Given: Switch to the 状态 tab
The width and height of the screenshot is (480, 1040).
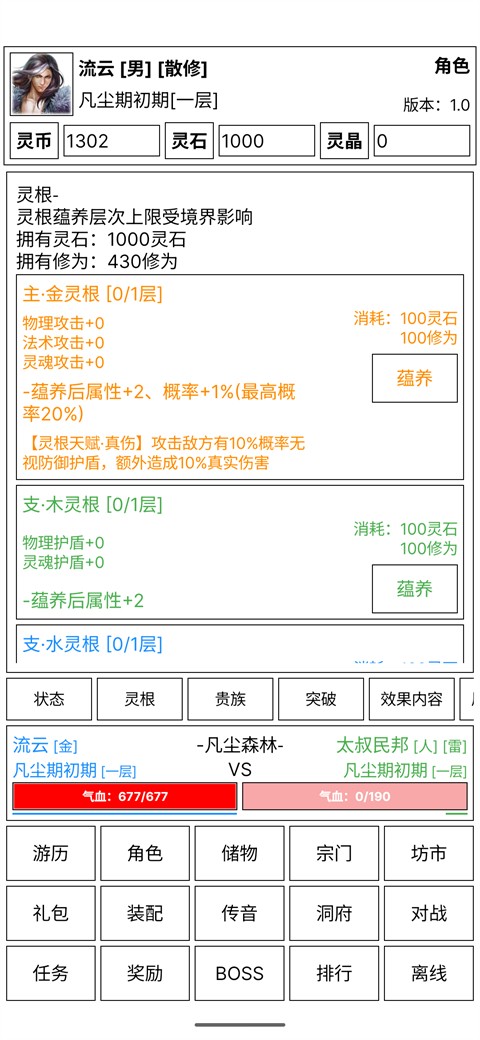Looking at the screenshot, I should coord(49,699).
